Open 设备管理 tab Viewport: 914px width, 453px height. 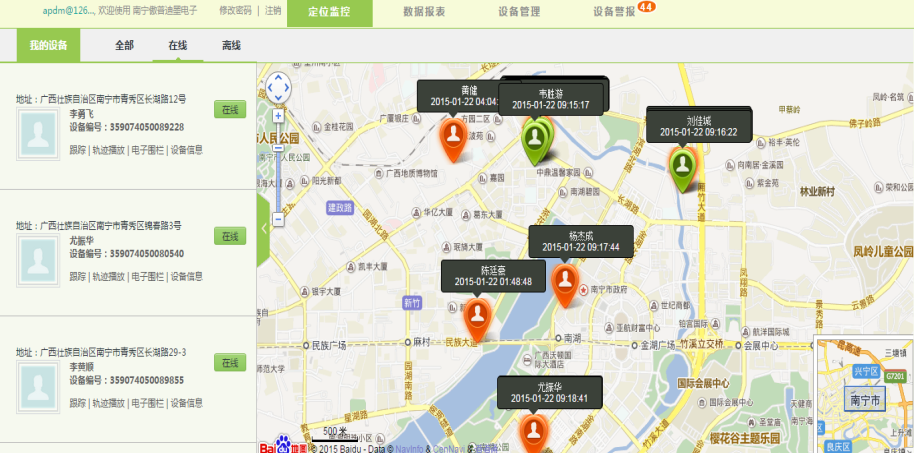pos(519,11)
